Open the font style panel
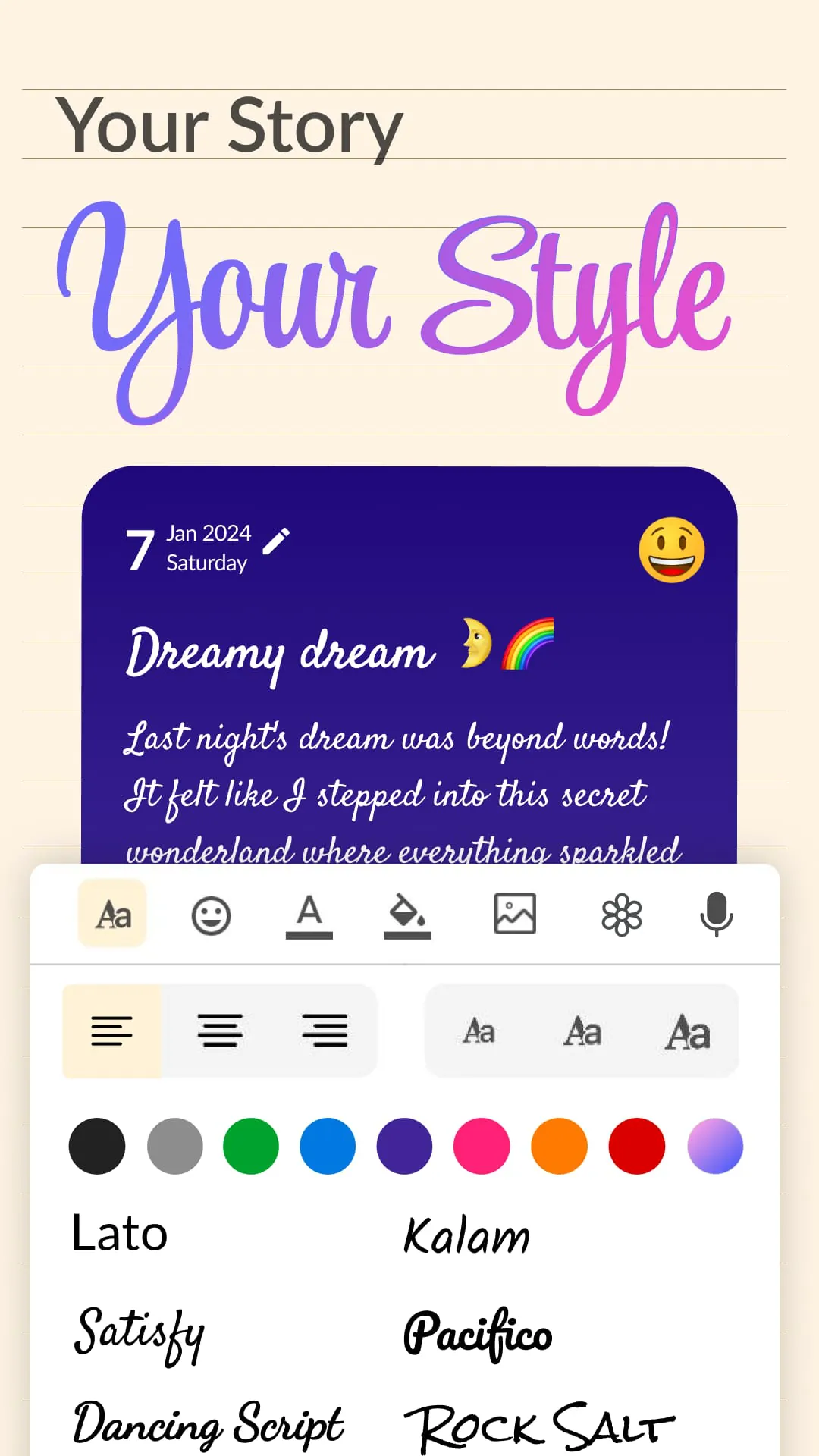Image resolution: width=819 pixels, height=1456 pixels. click(x=111, y=914)
